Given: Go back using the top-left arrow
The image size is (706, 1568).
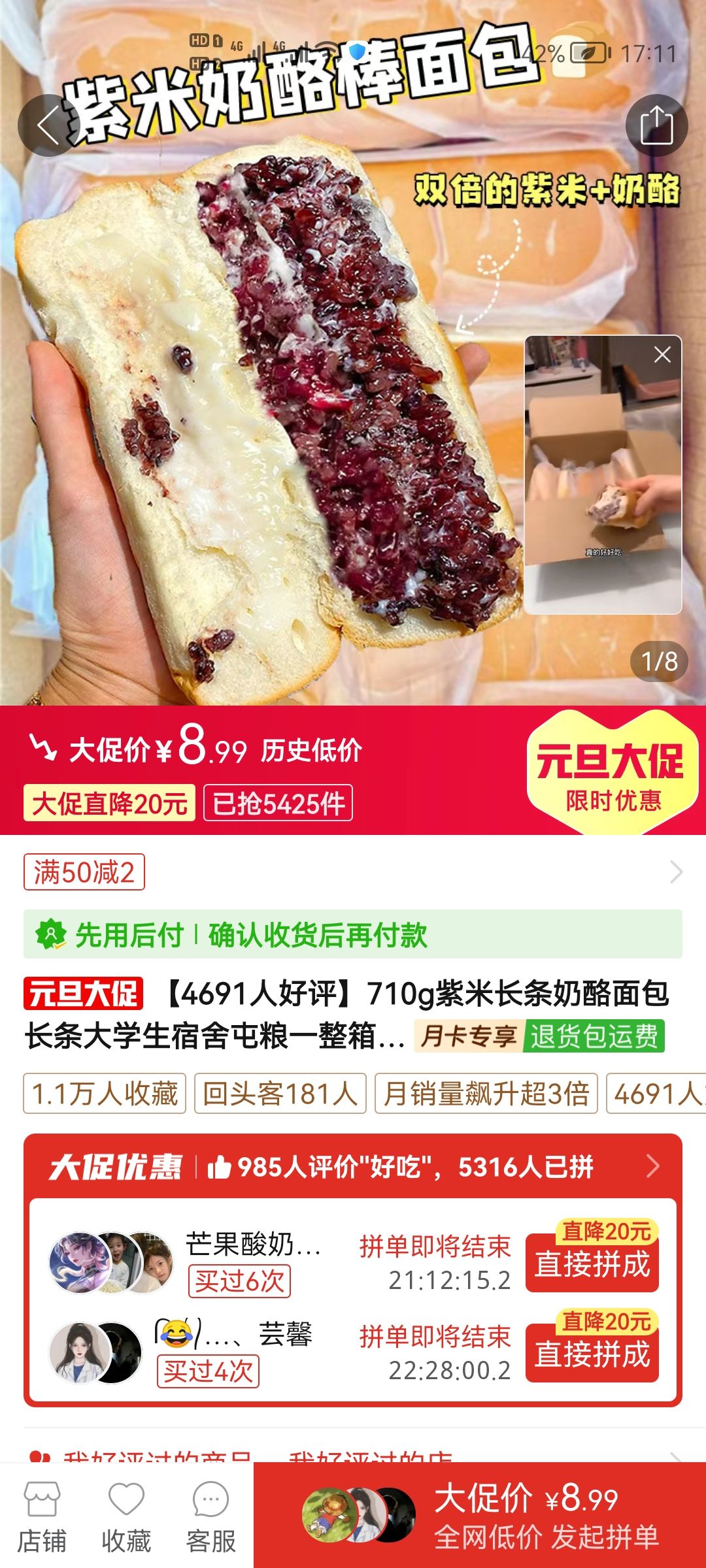Looking at the screenshot, I should click(48, 125).
